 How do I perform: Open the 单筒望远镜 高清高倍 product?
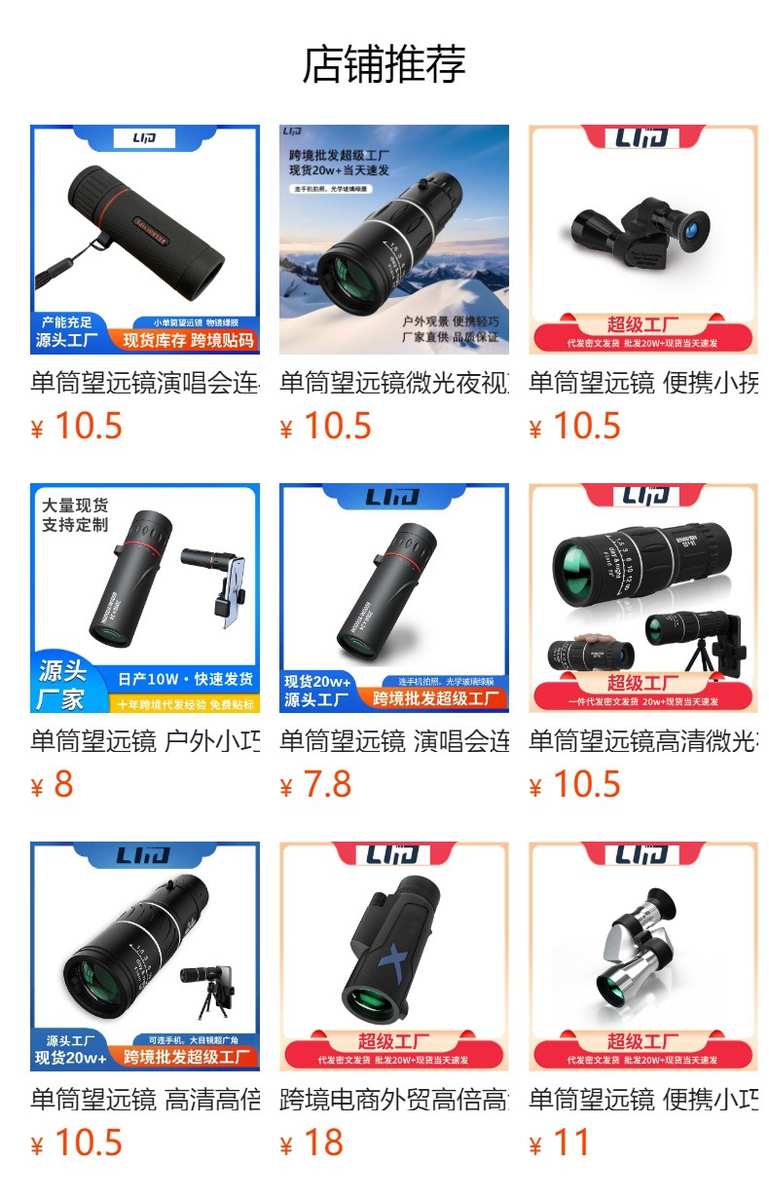[x=145, y=956]
